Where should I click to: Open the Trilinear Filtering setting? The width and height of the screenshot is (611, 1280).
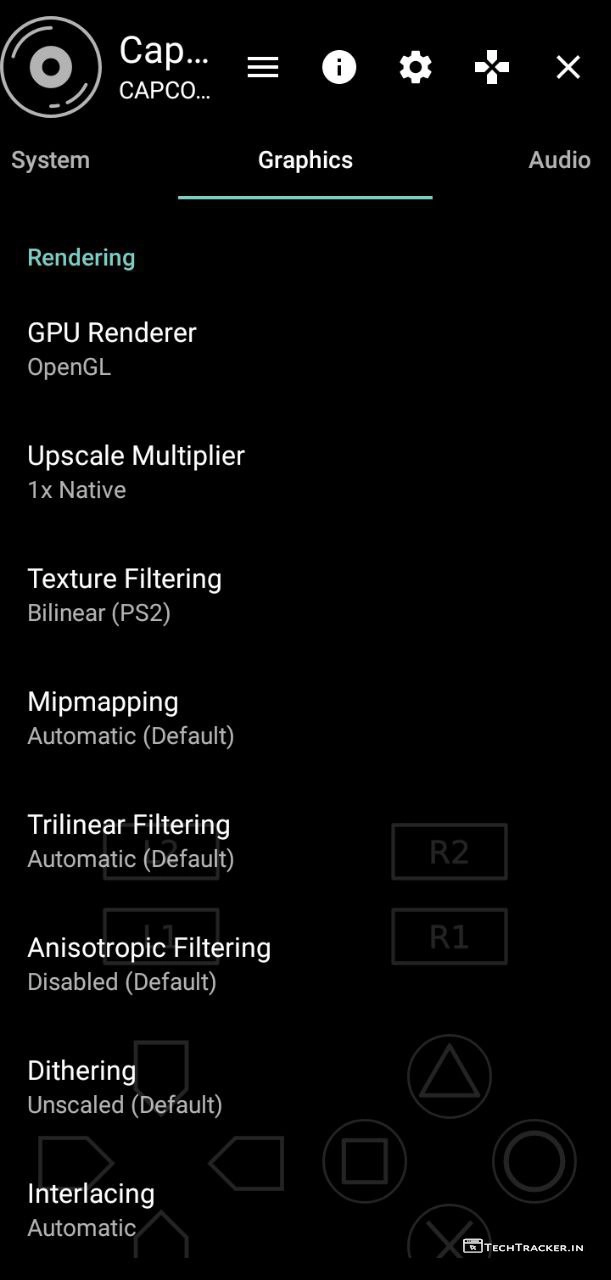pos(130,839)
